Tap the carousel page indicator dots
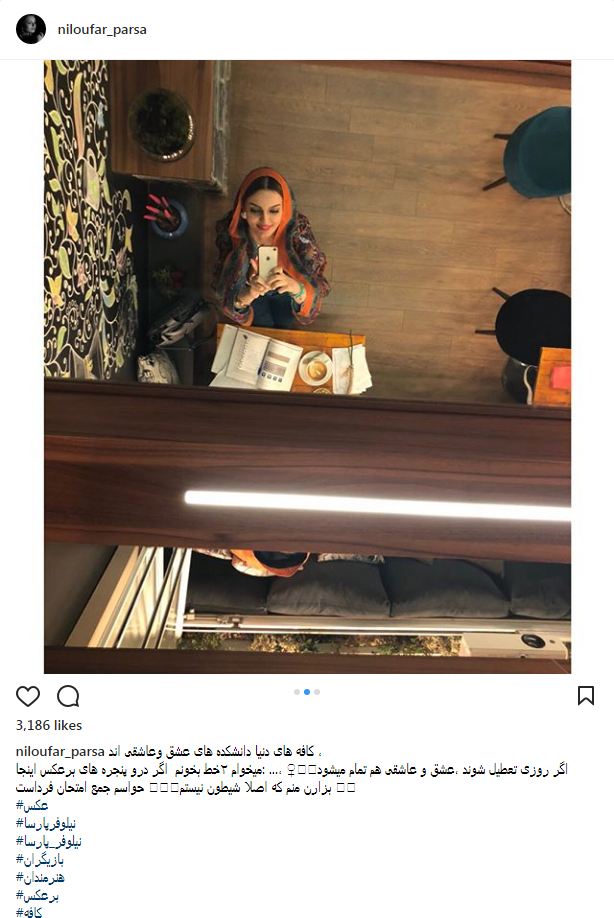Viewport: 614px width, 918px height. [307, 691]
